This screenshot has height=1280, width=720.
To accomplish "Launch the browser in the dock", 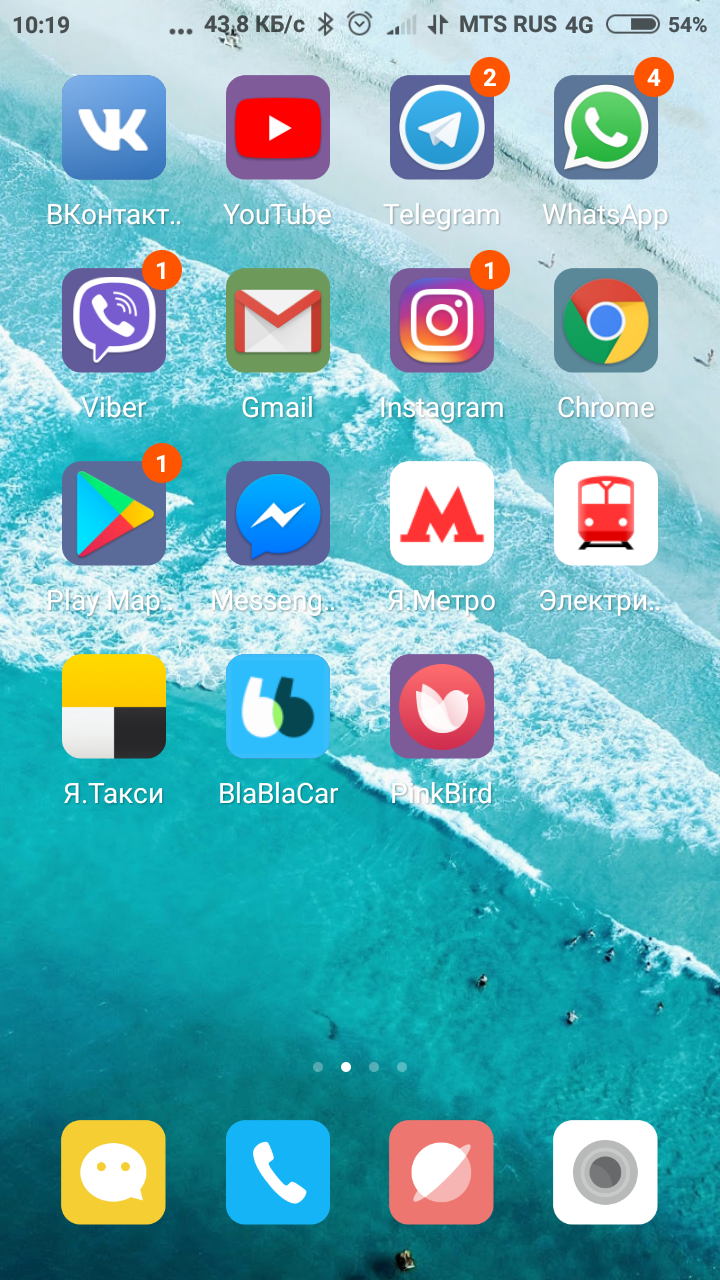I will (x=442, y=1172).
